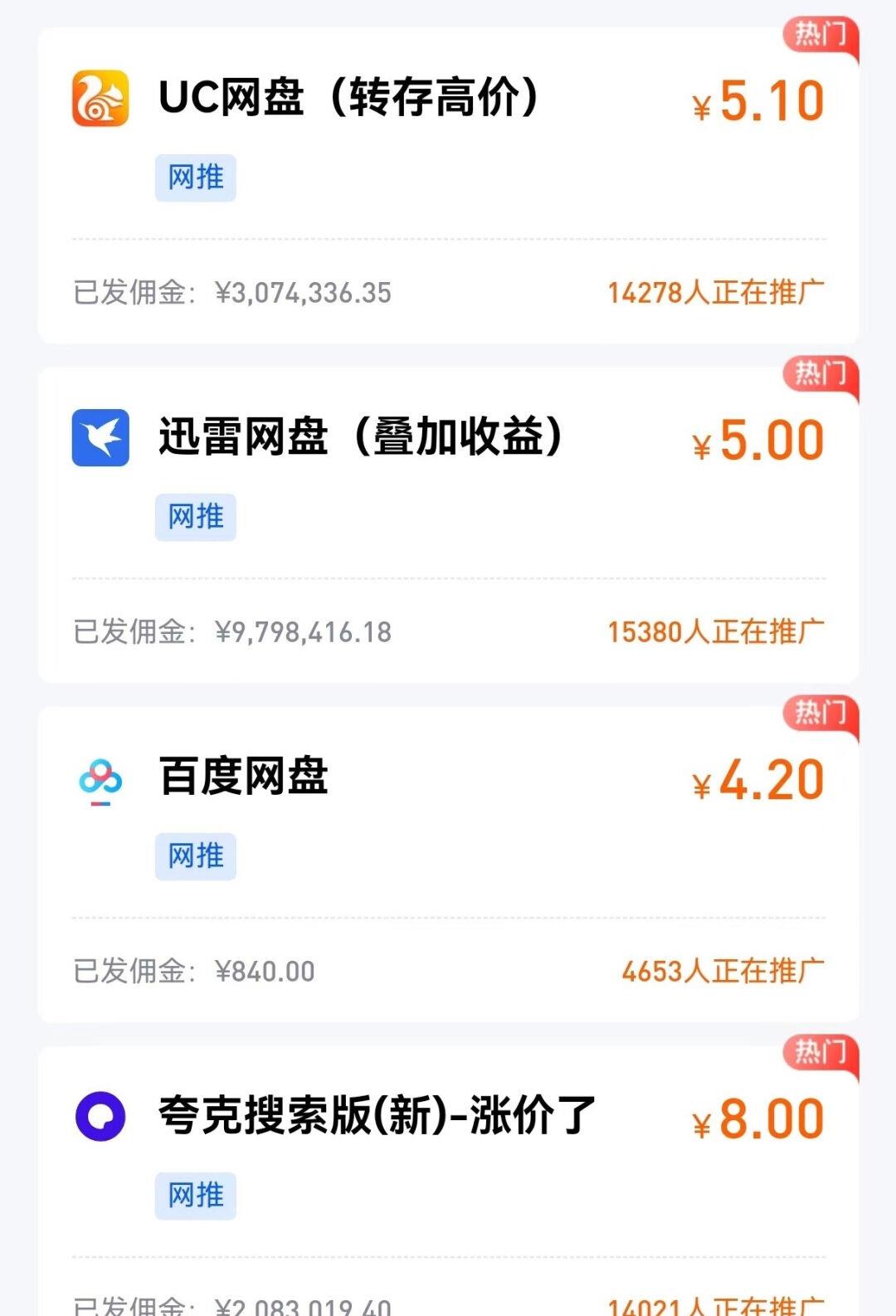Screen dimensions: 896x1316
Task: Click the 热门 badge on 迅雷网盘 card
Action: pyautogui.click(x=823, y=375)
